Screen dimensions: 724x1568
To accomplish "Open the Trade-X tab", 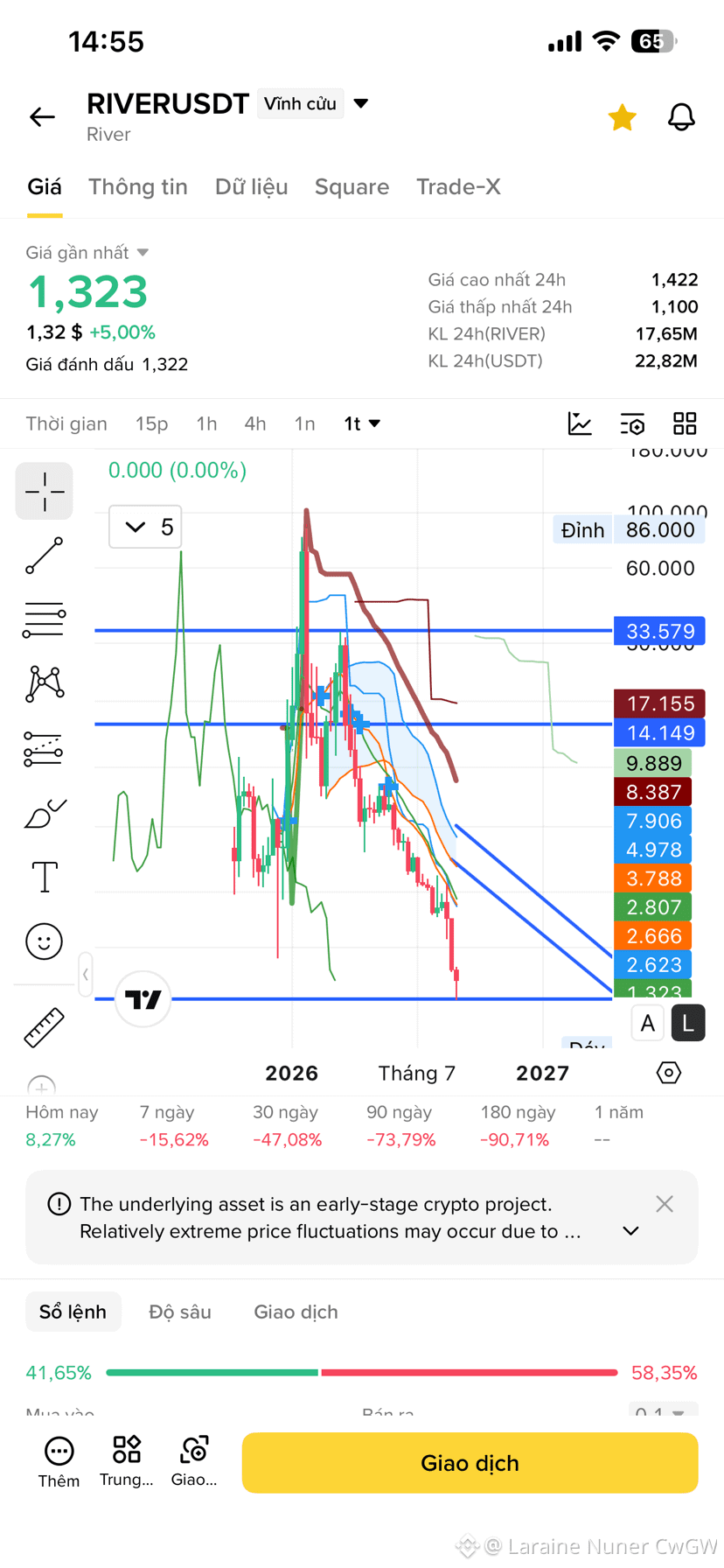I will tap(458, 186).
